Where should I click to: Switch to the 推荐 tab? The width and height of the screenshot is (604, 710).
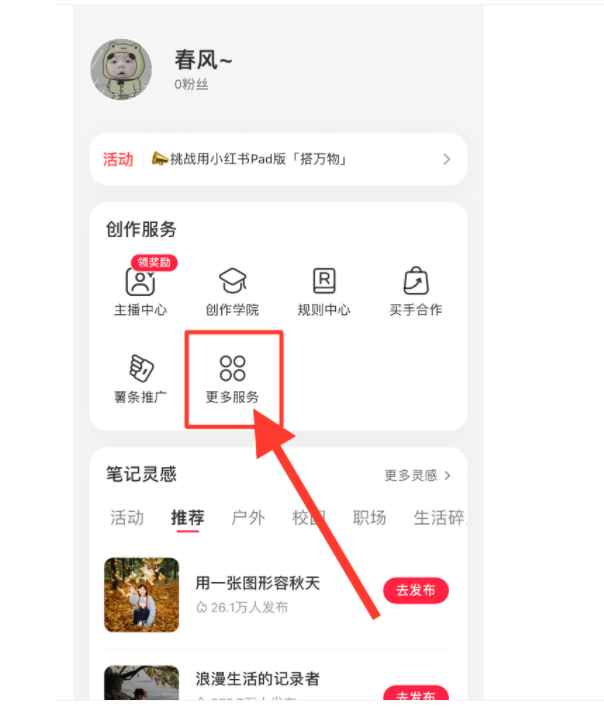(x=187, y=517)
